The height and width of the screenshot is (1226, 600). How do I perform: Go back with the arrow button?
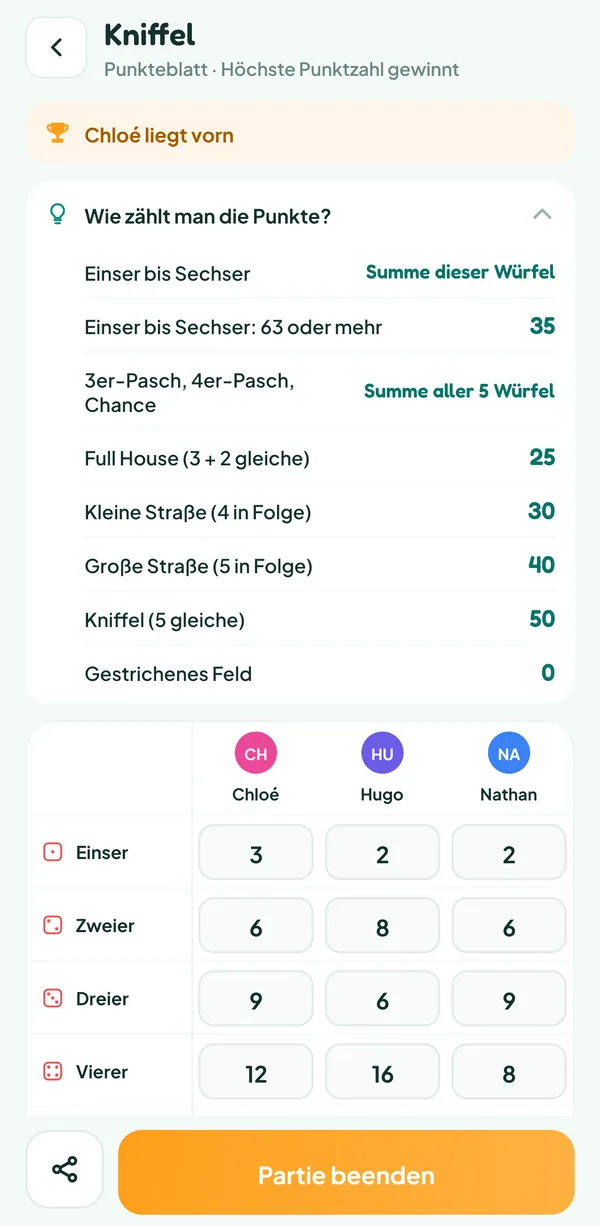[56, 47]
